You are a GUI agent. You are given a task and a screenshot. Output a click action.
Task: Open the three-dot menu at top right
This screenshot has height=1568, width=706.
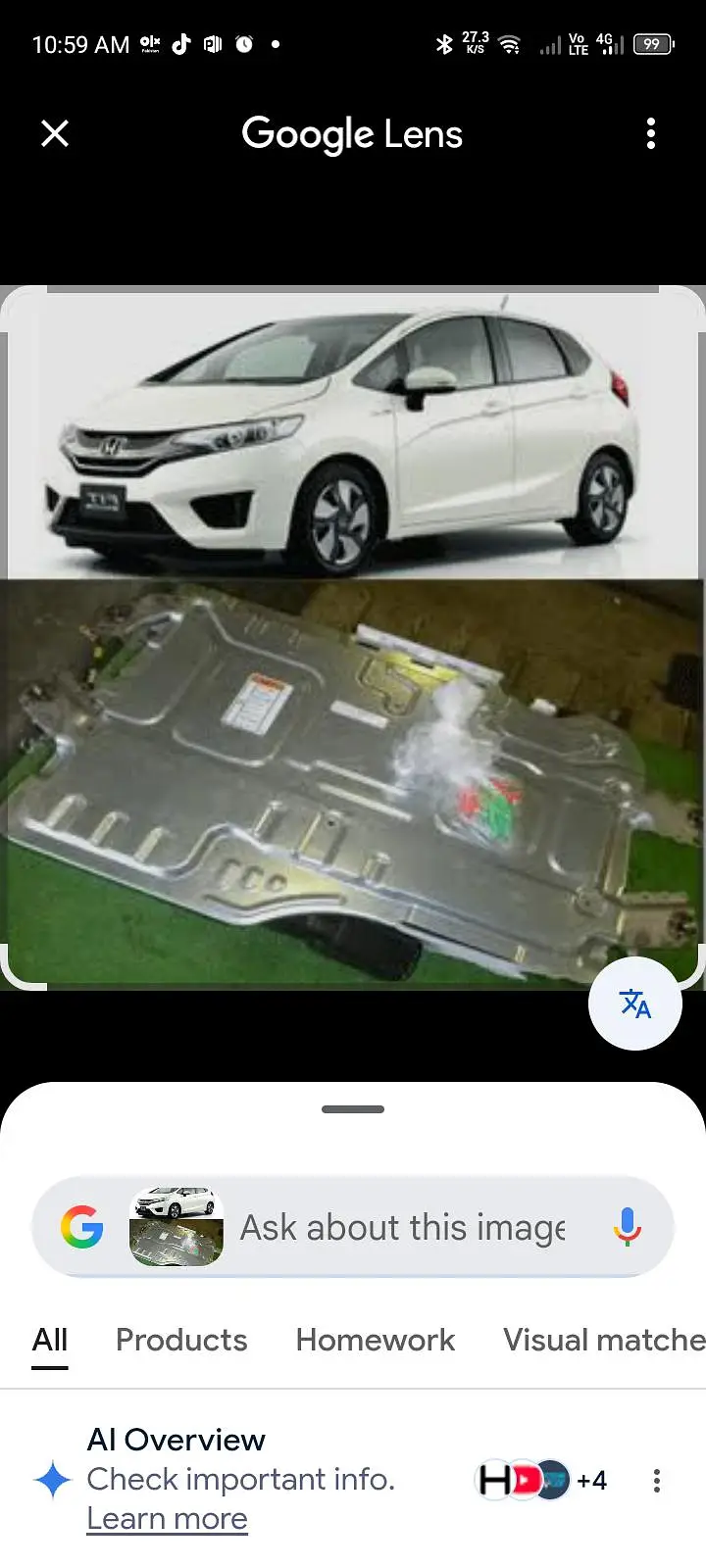(x=651, y=133)
